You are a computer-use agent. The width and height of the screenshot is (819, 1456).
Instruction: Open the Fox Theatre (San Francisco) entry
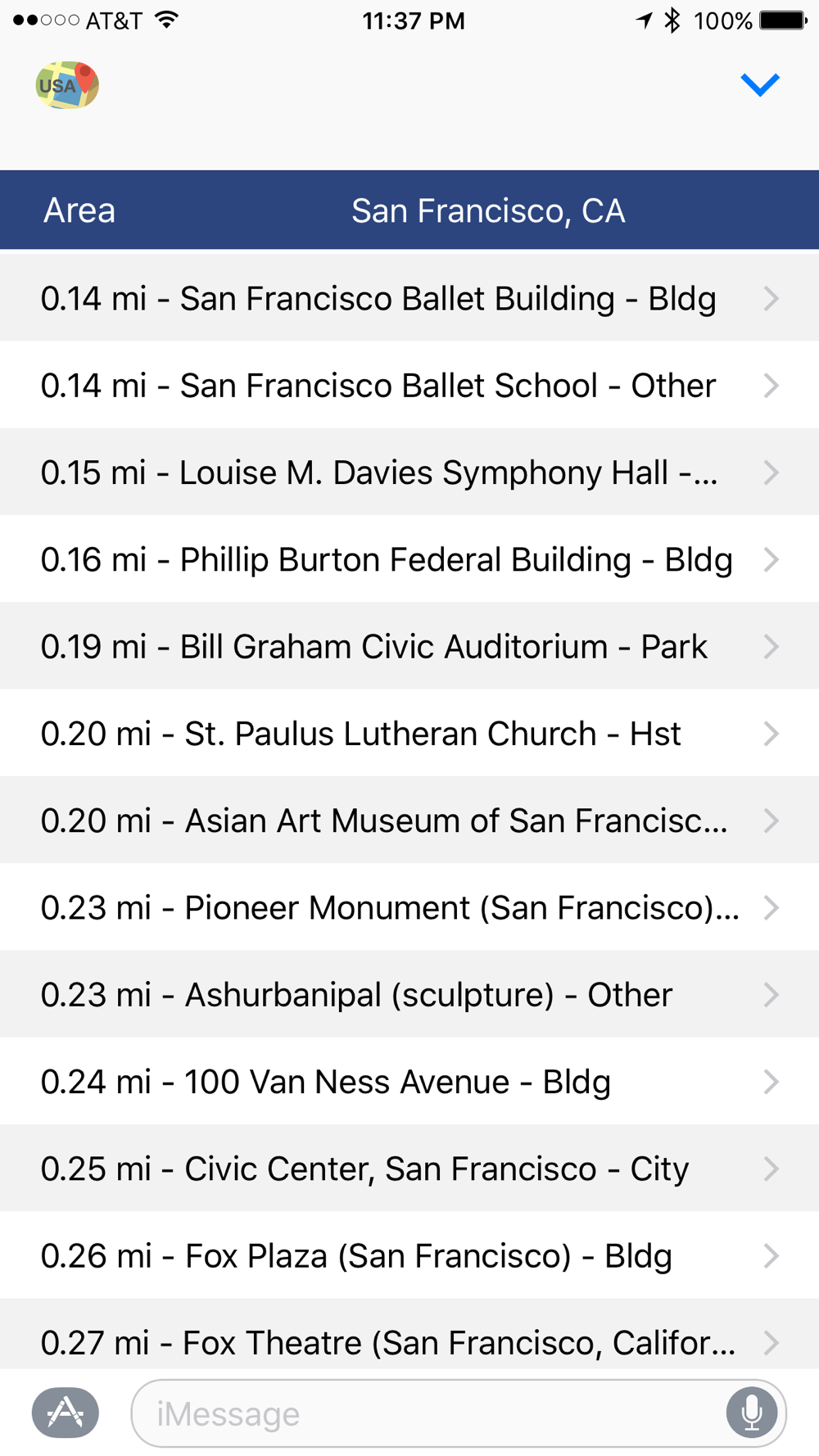click(x=409, y=1335)
